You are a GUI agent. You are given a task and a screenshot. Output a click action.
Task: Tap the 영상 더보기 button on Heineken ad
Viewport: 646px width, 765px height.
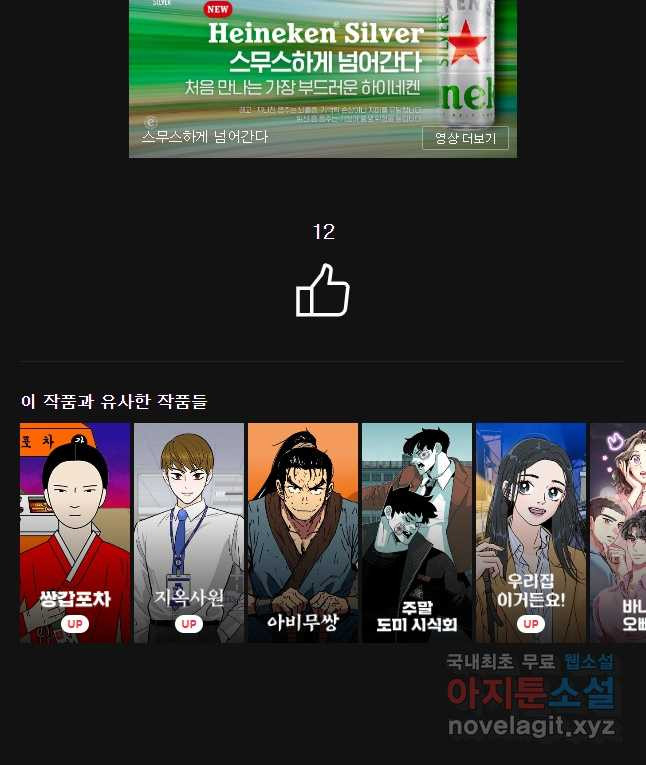(465, 138)
